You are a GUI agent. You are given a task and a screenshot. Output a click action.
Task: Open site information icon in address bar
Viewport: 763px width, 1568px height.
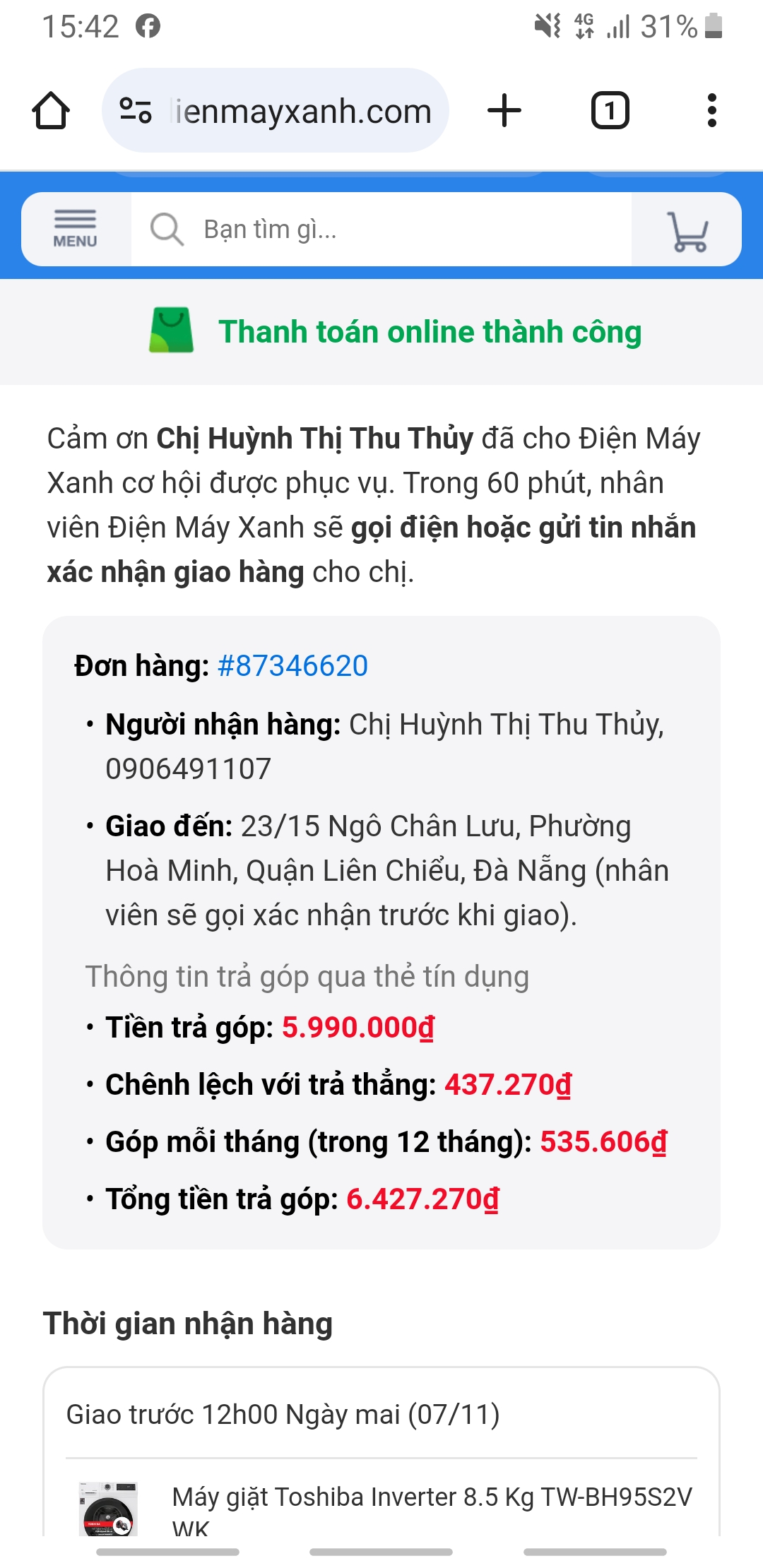coord(136,111)
